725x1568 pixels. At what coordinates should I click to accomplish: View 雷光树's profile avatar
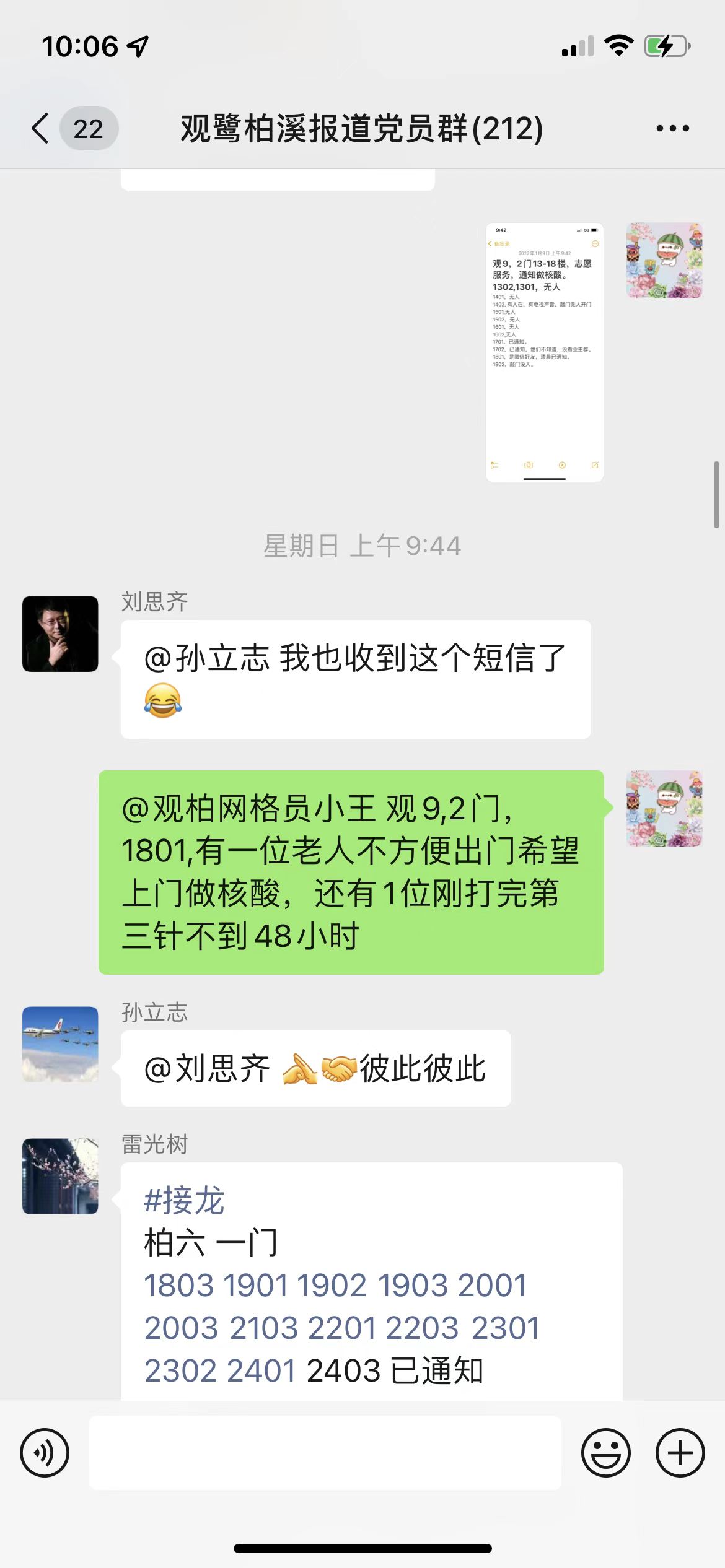[60, 1176]
